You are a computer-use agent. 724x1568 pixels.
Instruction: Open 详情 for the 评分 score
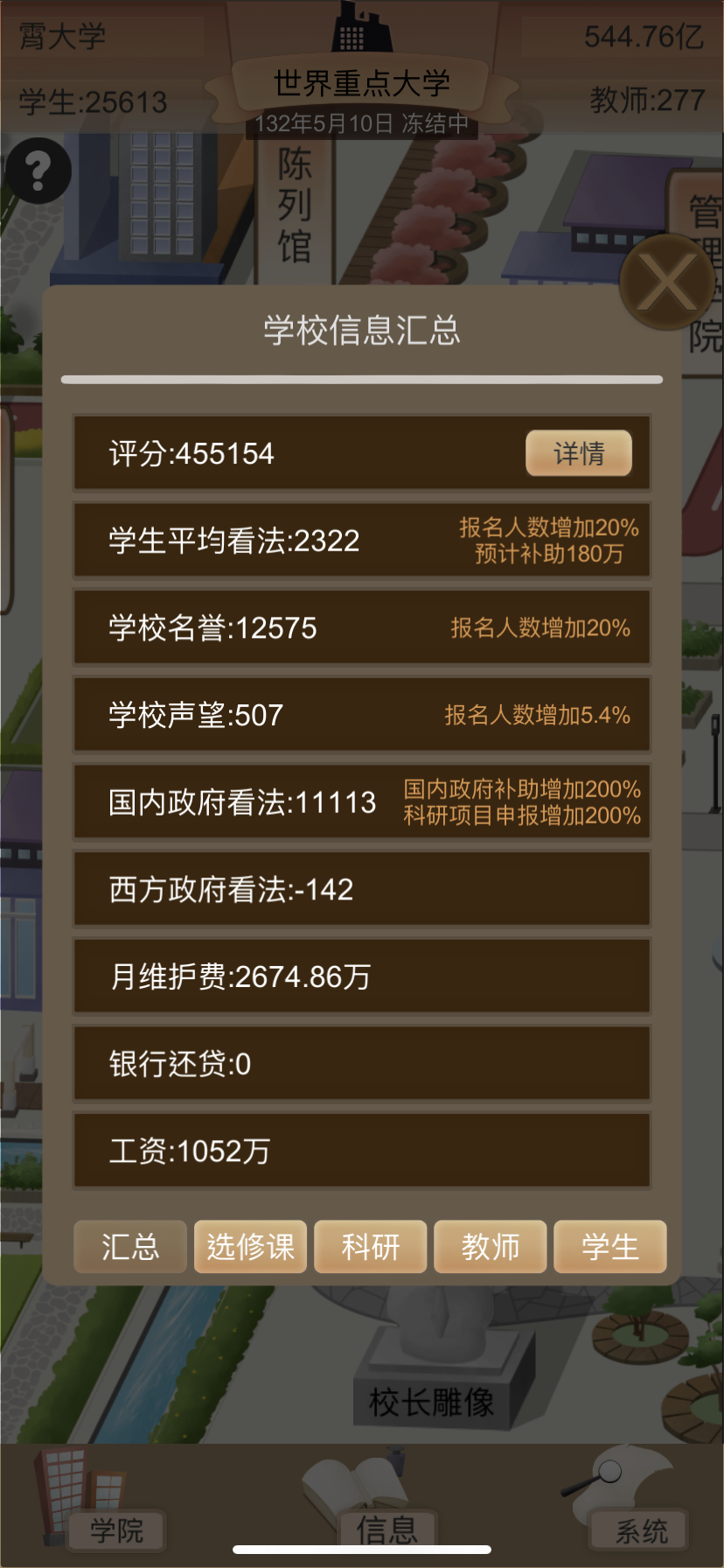(578, 453)
